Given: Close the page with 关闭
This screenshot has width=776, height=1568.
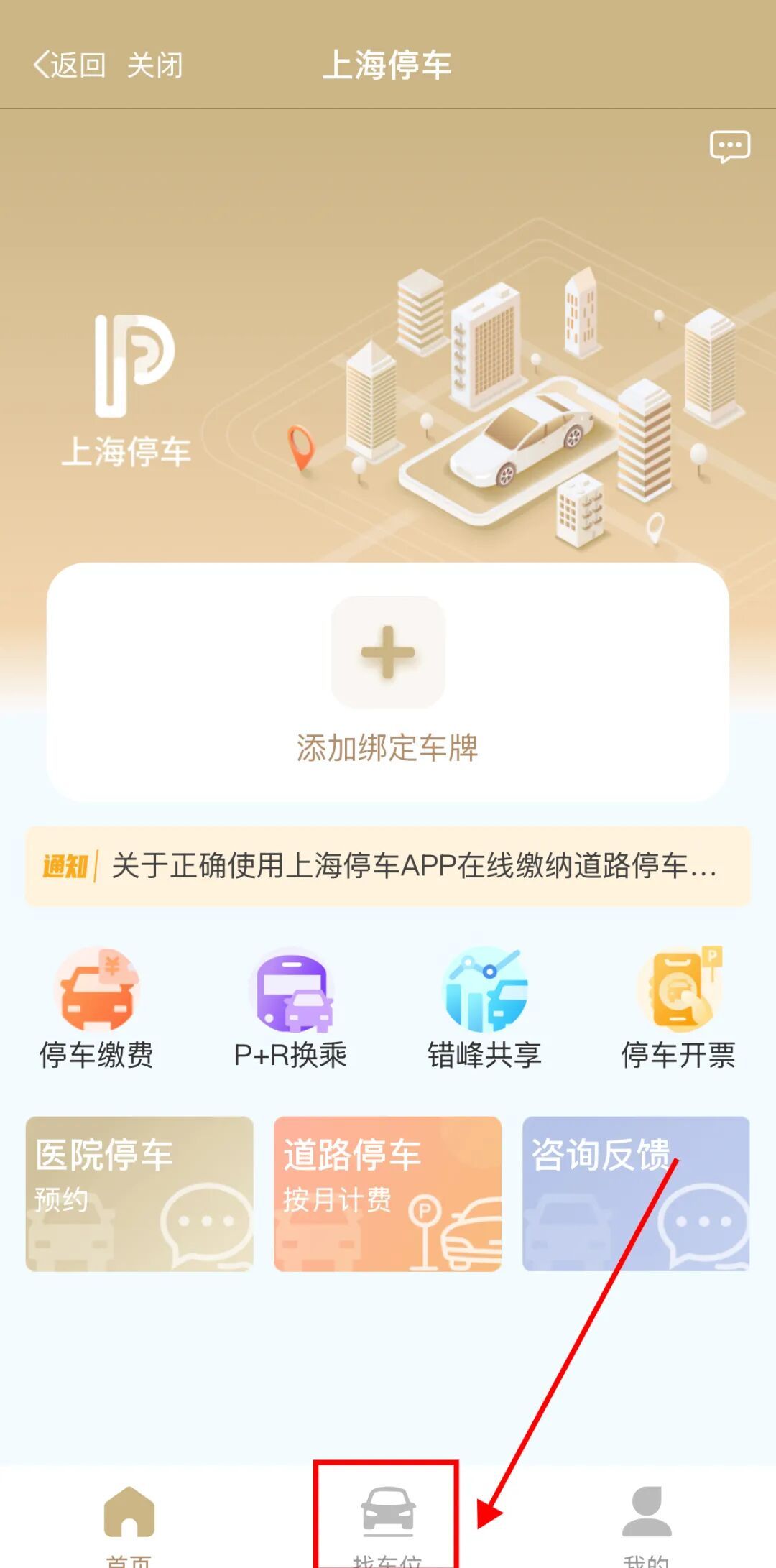Looking at the screenshot, I should coord(154,65).
